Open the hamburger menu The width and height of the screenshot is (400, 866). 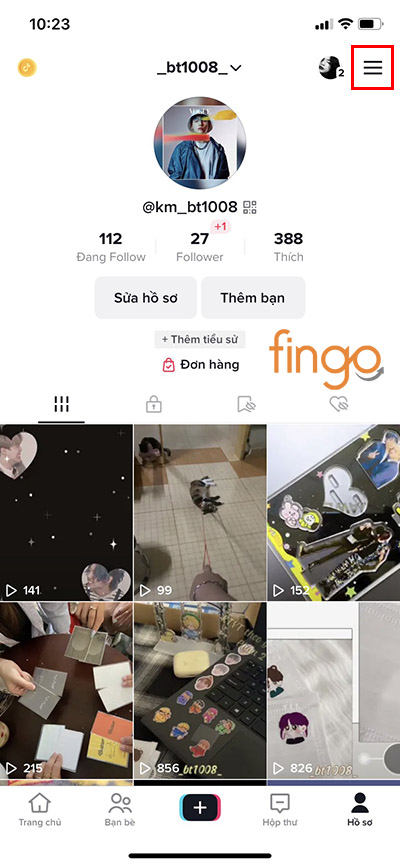point(372,67)
